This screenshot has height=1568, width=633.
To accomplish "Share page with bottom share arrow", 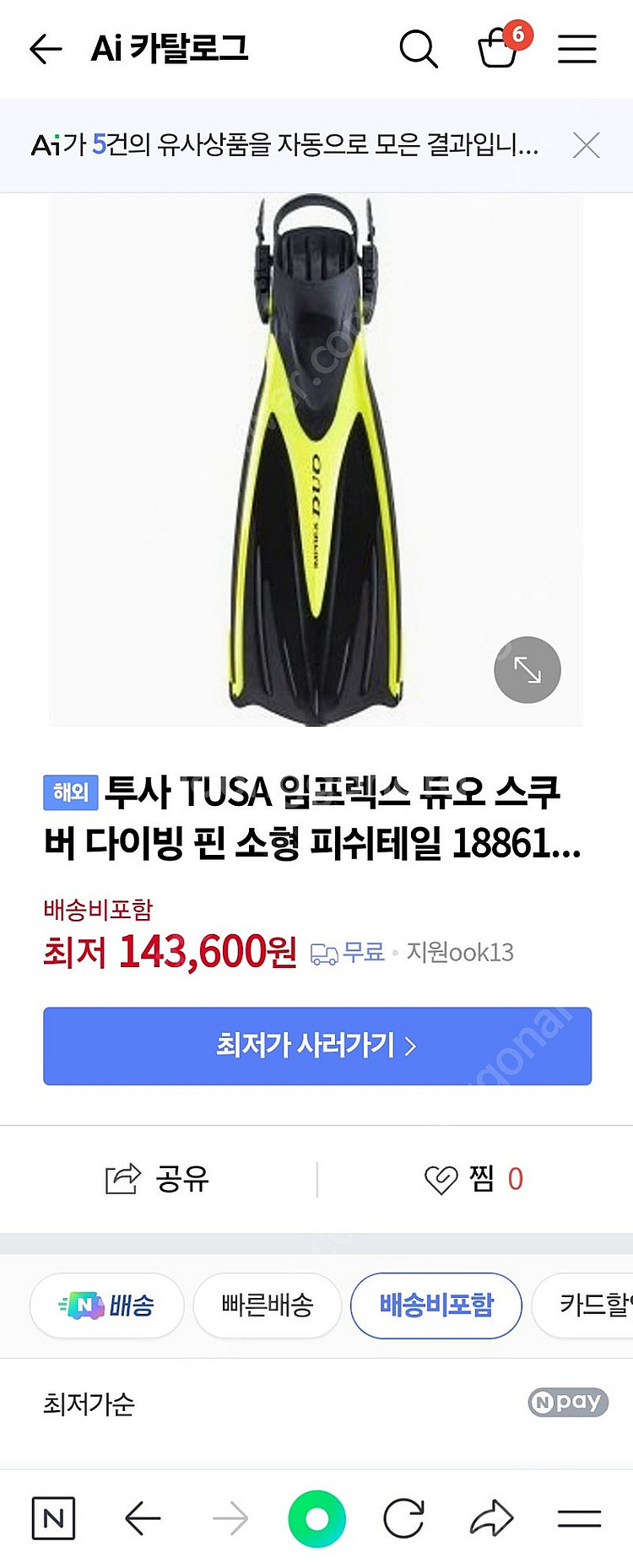I will (491, 1519).
